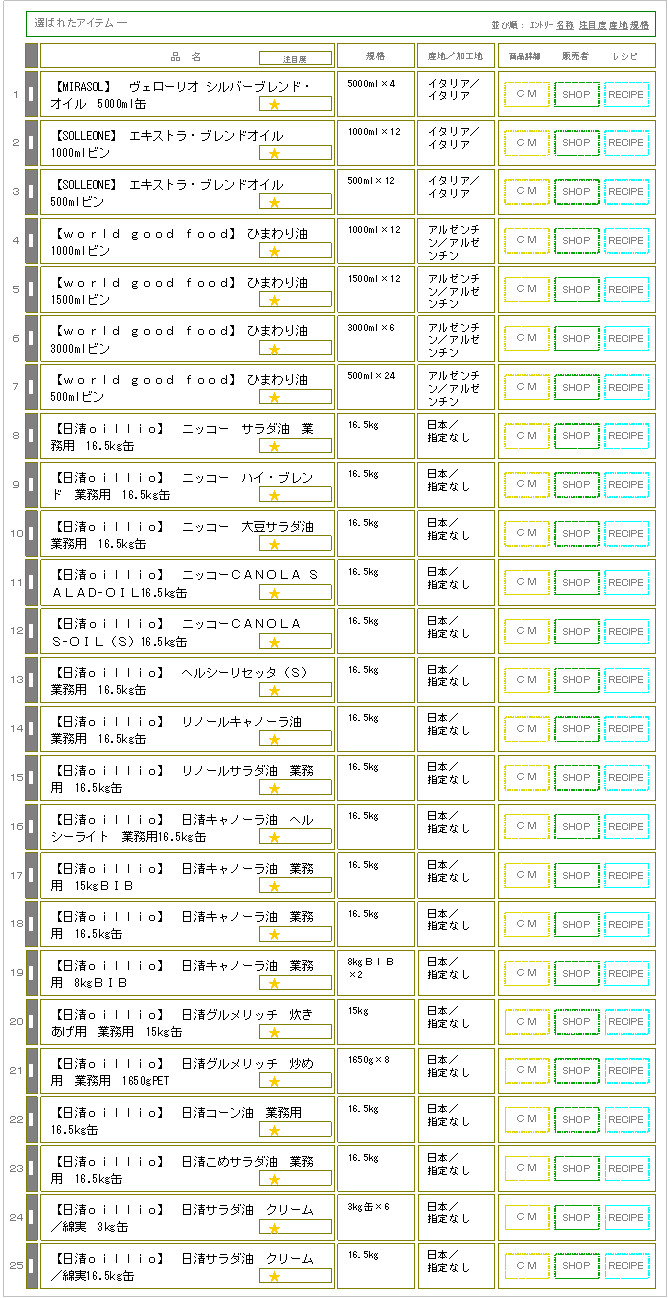Open SHOP for SOLLEONE 1000mlビン
Image resolution: width=668 pixels, height=1298 pixels.
point(576,143)
